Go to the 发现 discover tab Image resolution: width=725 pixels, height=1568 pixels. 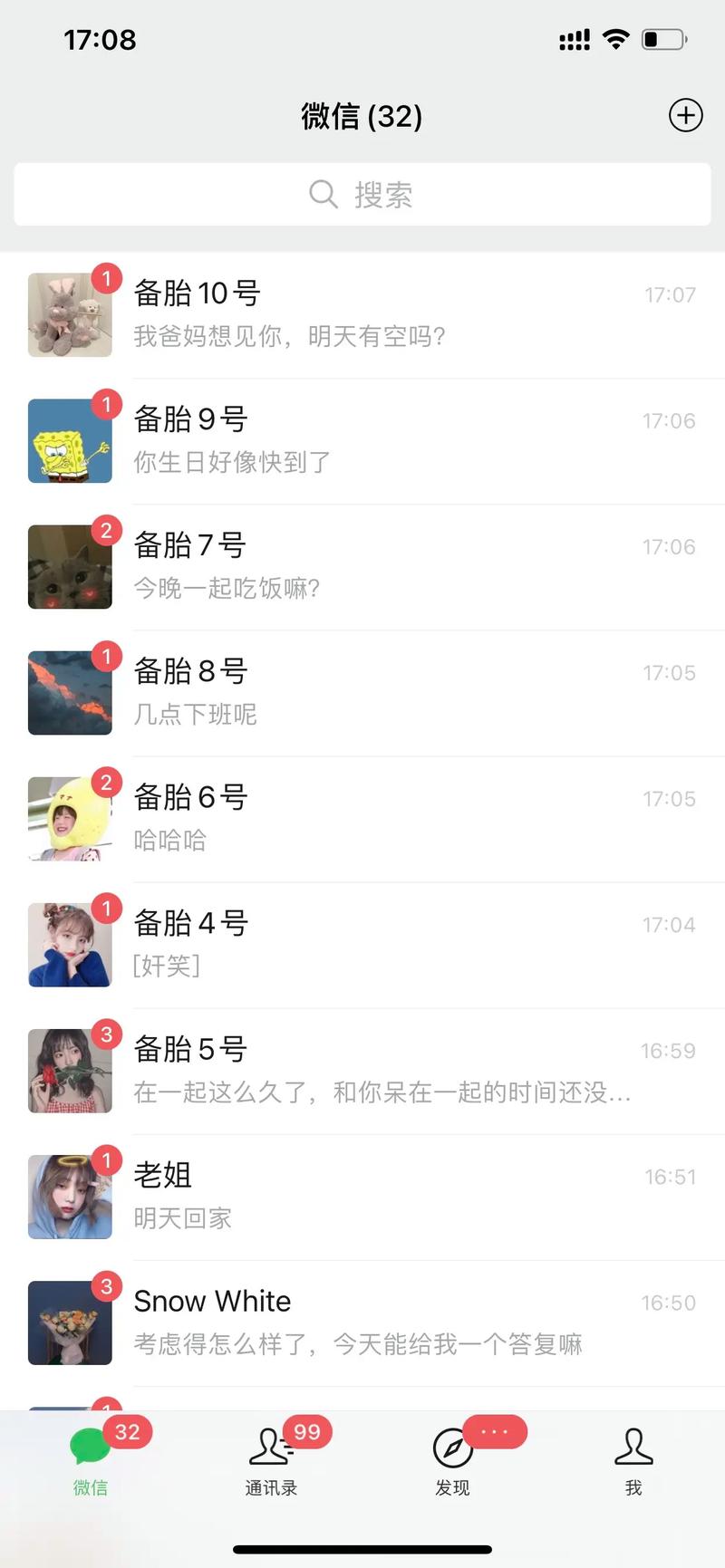pyautogui.click(x=452, y=1460)
